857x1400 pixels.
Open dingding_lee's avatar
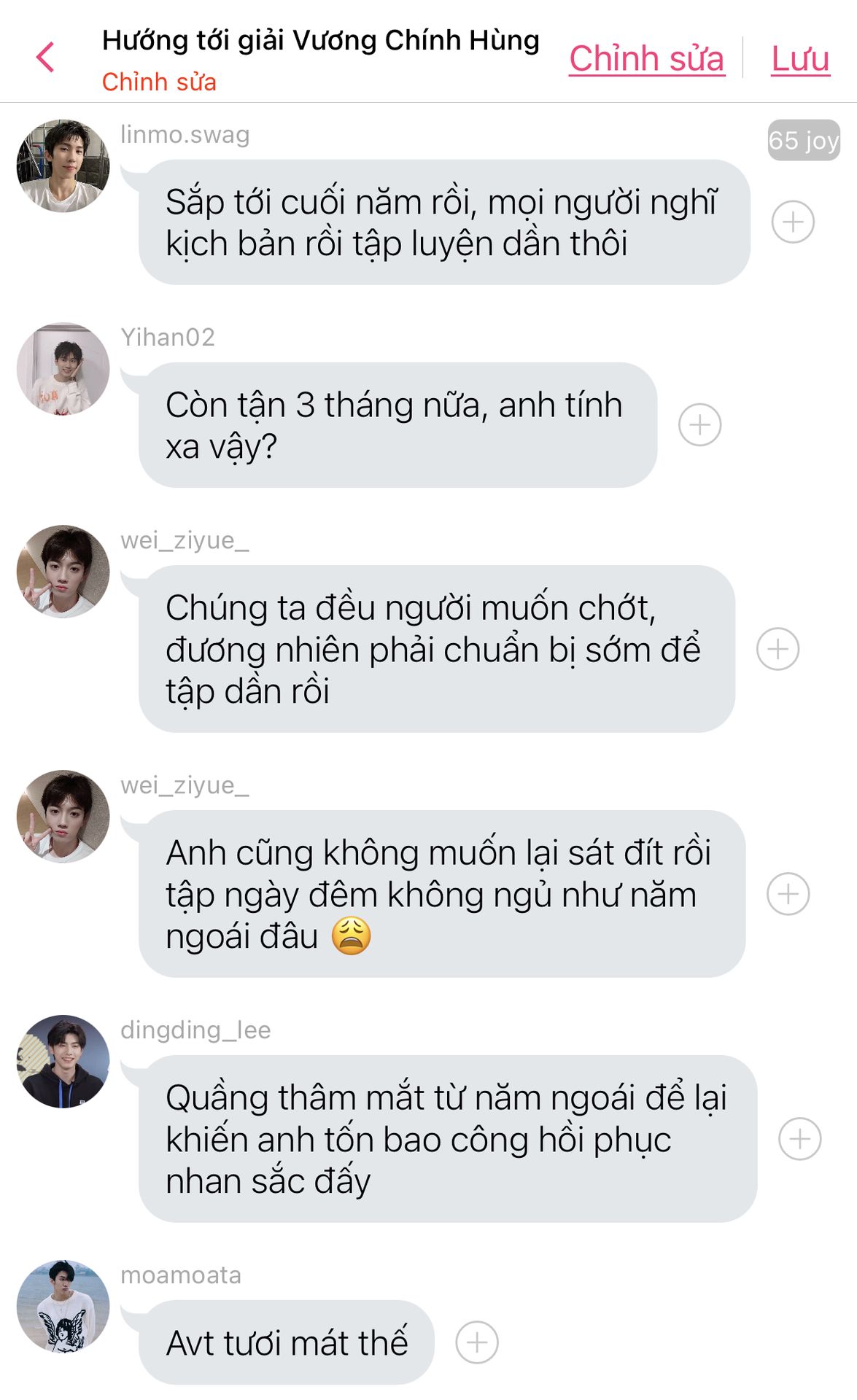click(x=63, y=1062)
